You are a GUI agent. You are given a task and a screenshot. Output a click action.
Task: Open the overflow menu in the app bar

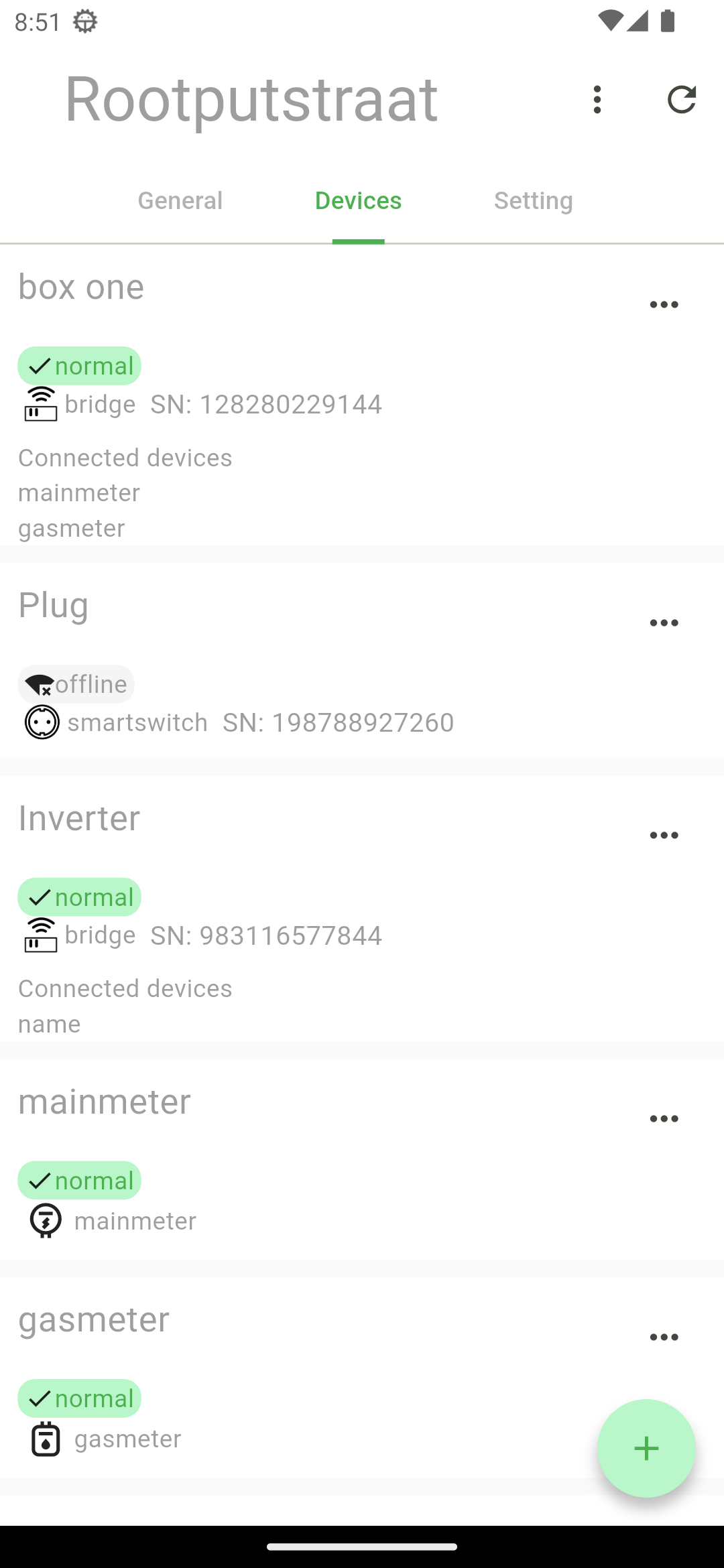[x=597, y=99]
